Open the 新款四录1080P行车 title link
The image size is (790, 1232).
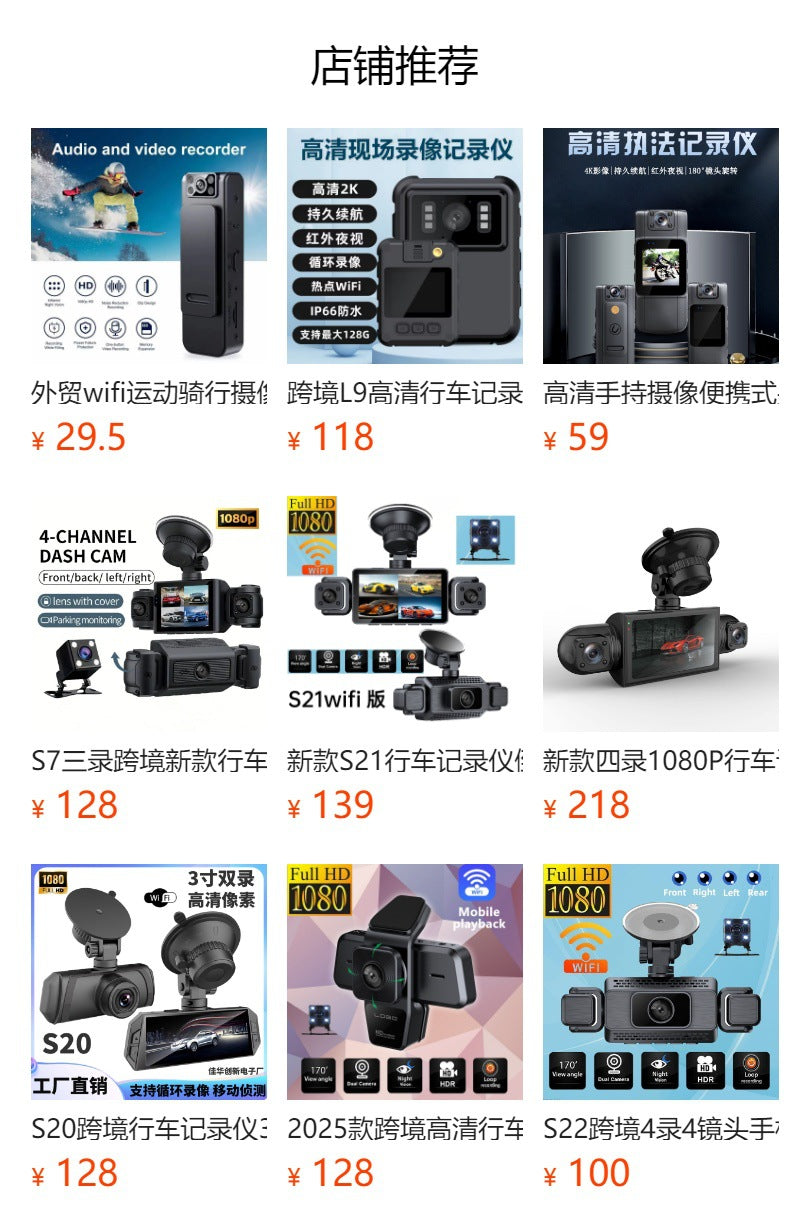point(660,758)
